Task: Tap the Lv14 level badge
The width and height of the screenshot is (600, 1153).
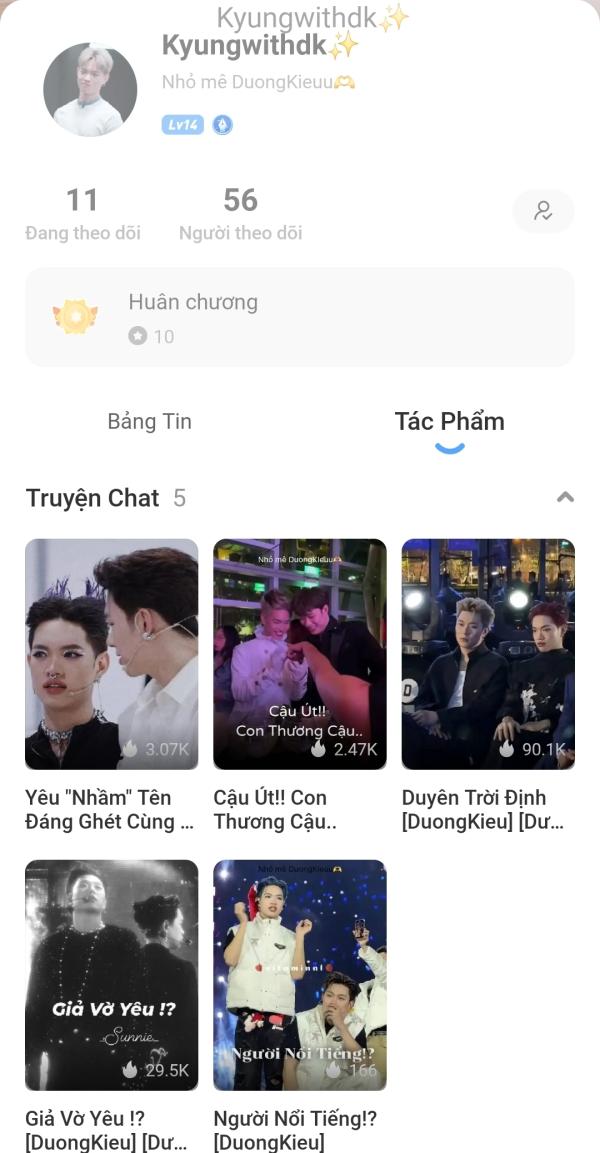Action: coord(183,125)
